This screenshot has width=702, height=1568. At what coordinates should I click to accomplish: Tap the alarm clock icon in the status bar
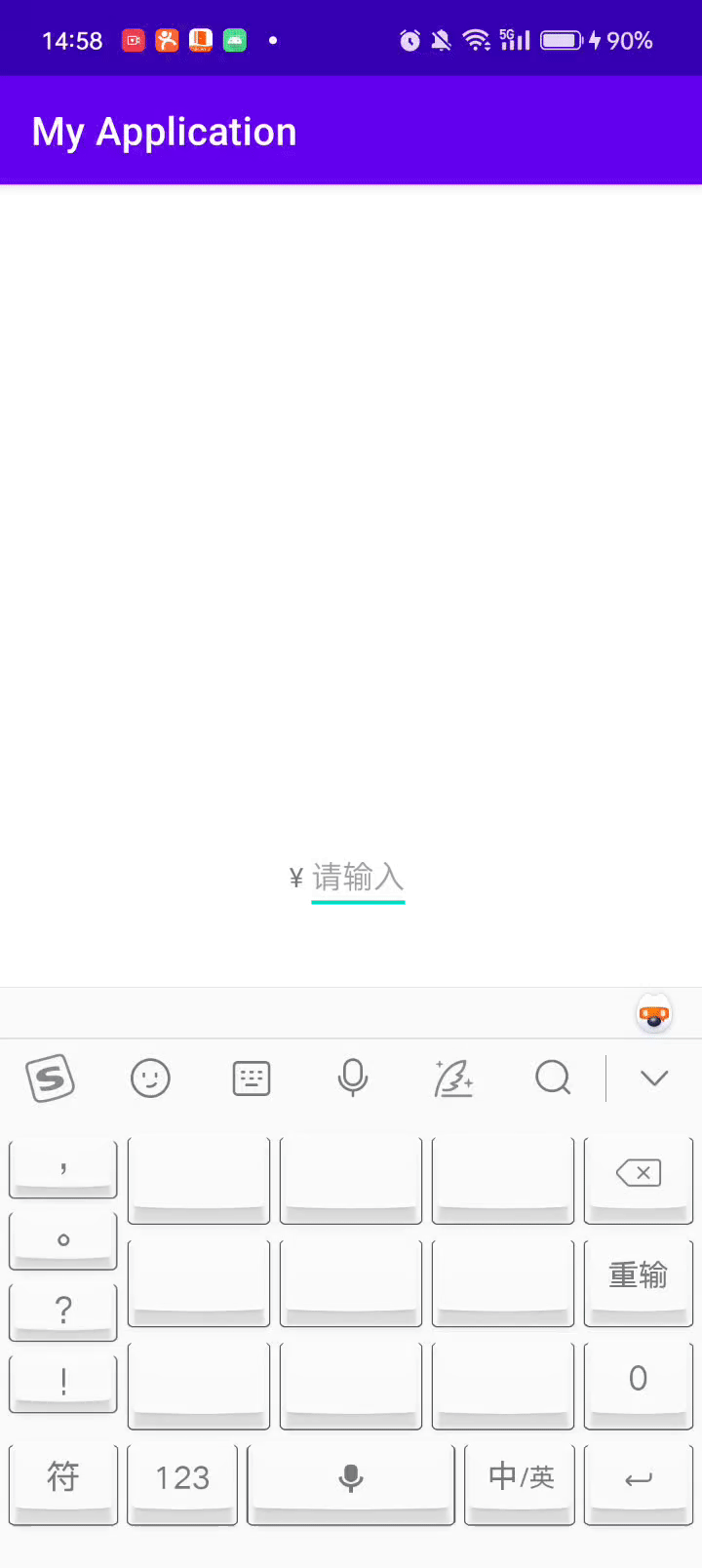point(409,40)
